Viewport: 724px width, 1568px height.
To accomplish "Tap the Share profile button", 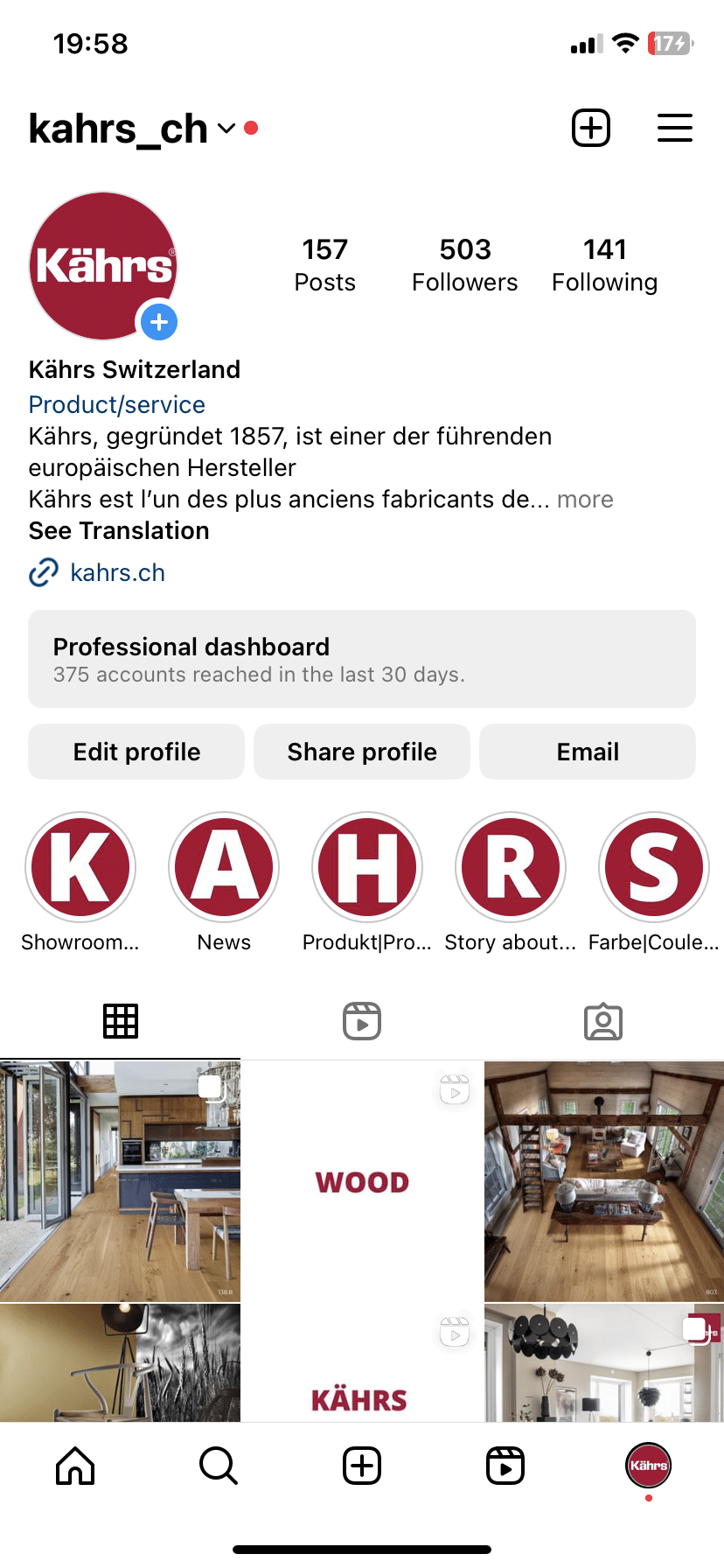I will (x=361, y=751).
